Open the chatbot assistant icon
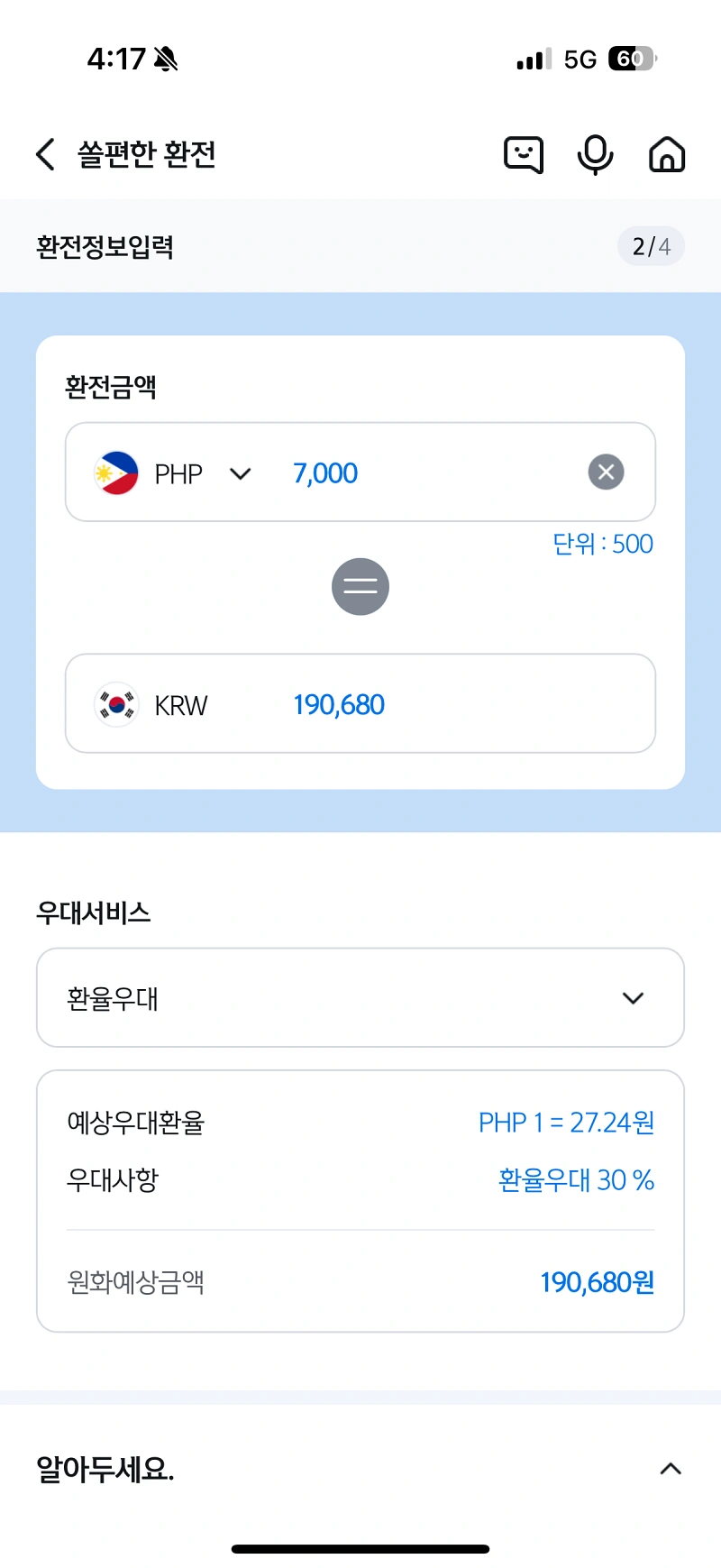This screenshot has height=1568, width=721. click(523, 154)
